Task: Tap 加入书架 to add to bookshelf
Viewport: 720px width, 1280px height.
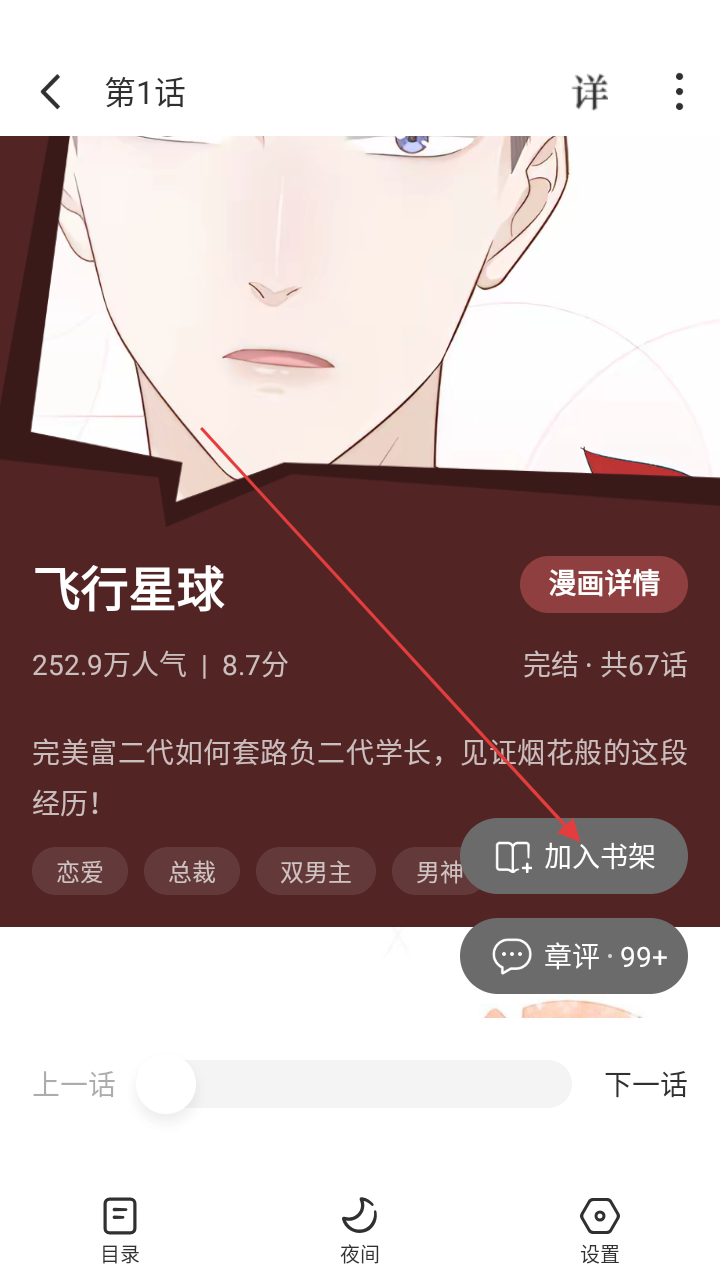Action: tap(574, 856)
